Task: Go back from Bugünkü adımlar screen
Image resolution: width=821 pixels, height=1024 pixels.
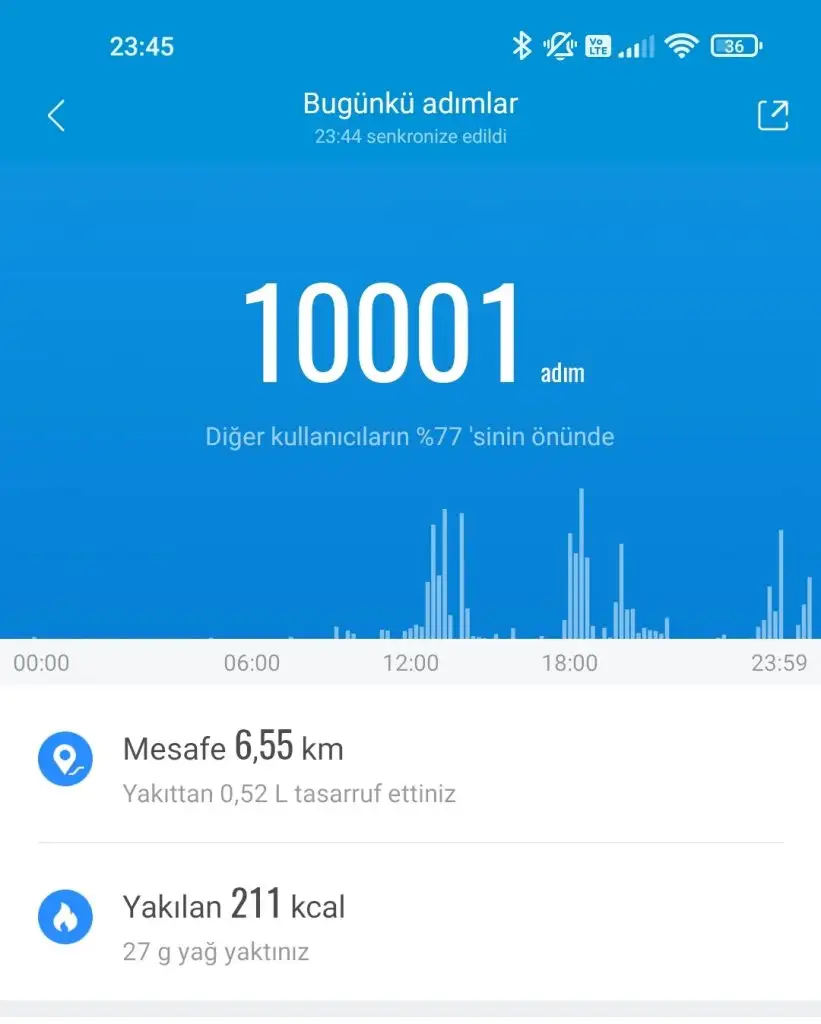Action: 56,116
